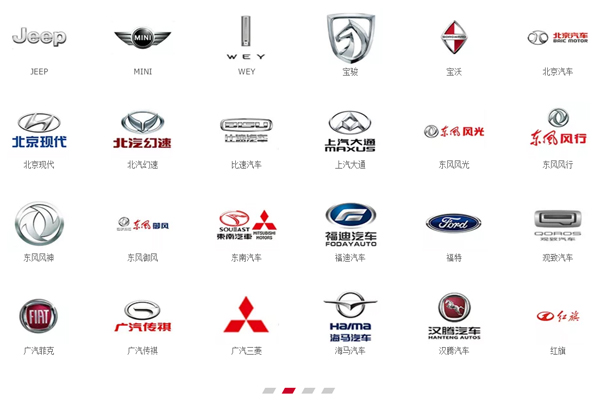Select 福特 Ford brand
This screenshot has width=600, height=400.
click(x=454, y=223)
